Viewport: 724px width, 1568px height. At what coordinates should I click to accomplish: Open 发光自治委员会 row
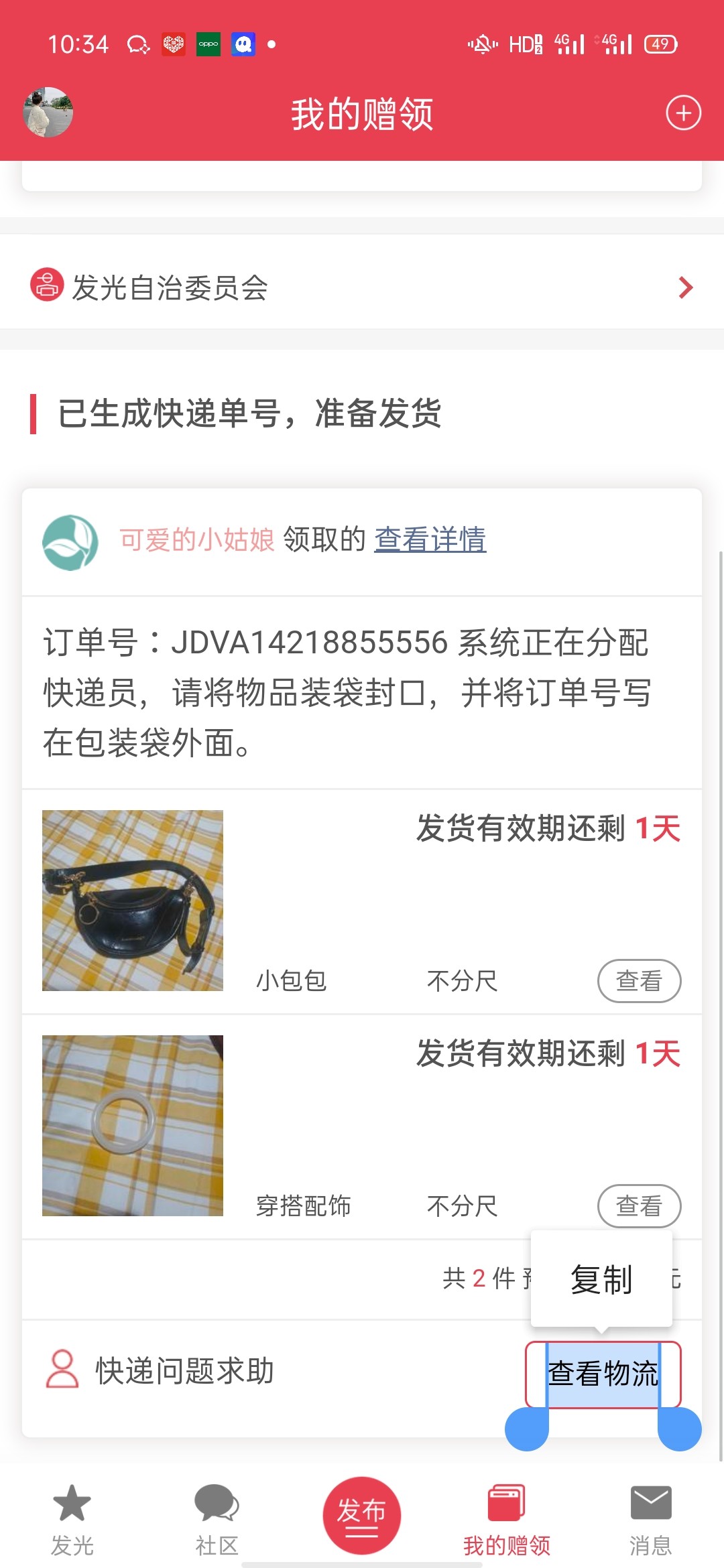tap(362, 287)
